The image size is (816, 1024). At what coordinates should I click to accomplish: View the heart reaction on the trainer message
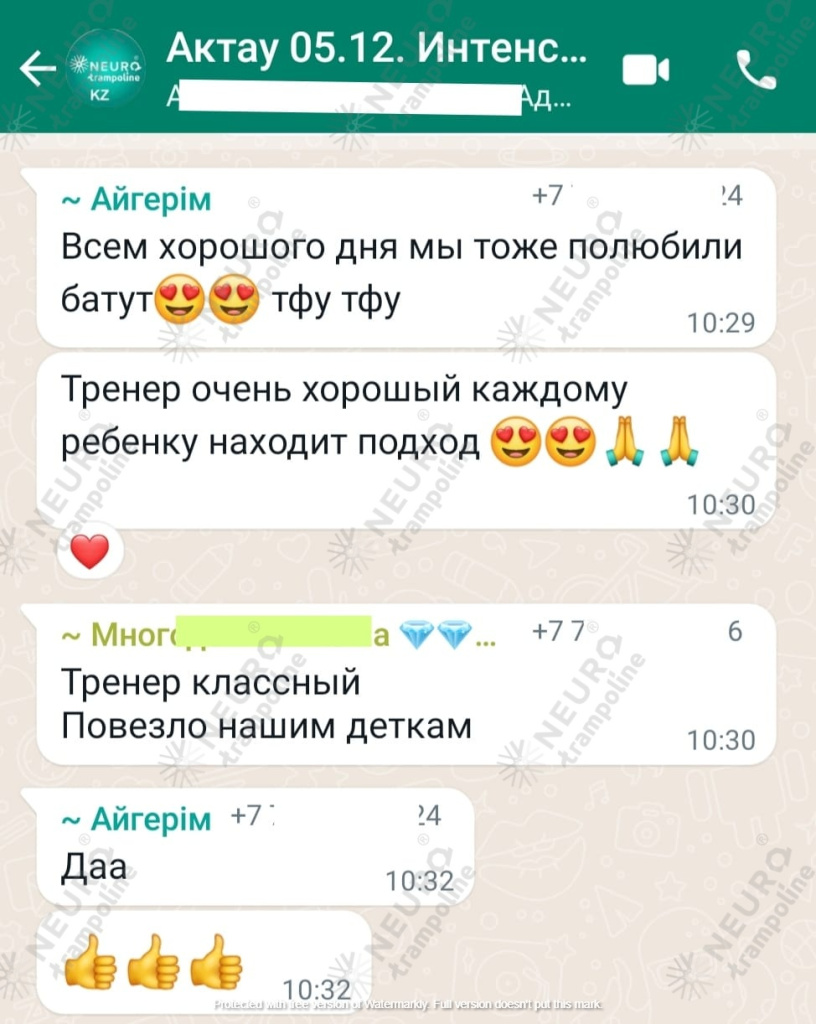click(90, 551)
